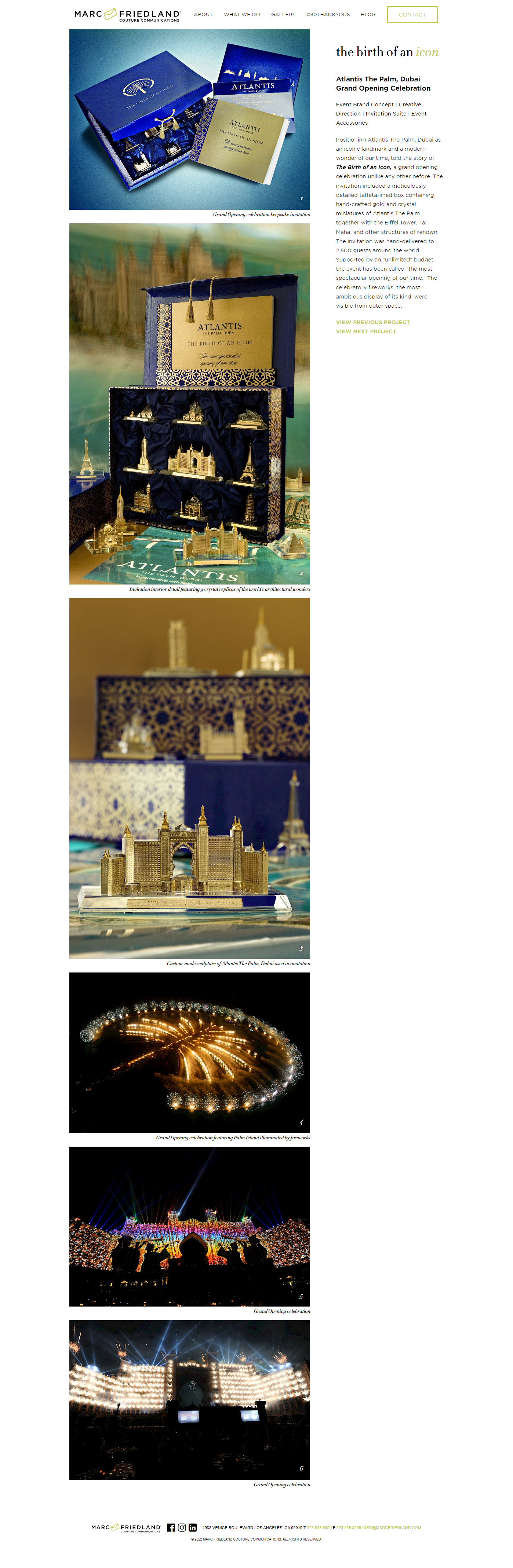Visit the #30THANKYOUS page
The height and width of the screenshot is (1568, 513).
point(328,15)
